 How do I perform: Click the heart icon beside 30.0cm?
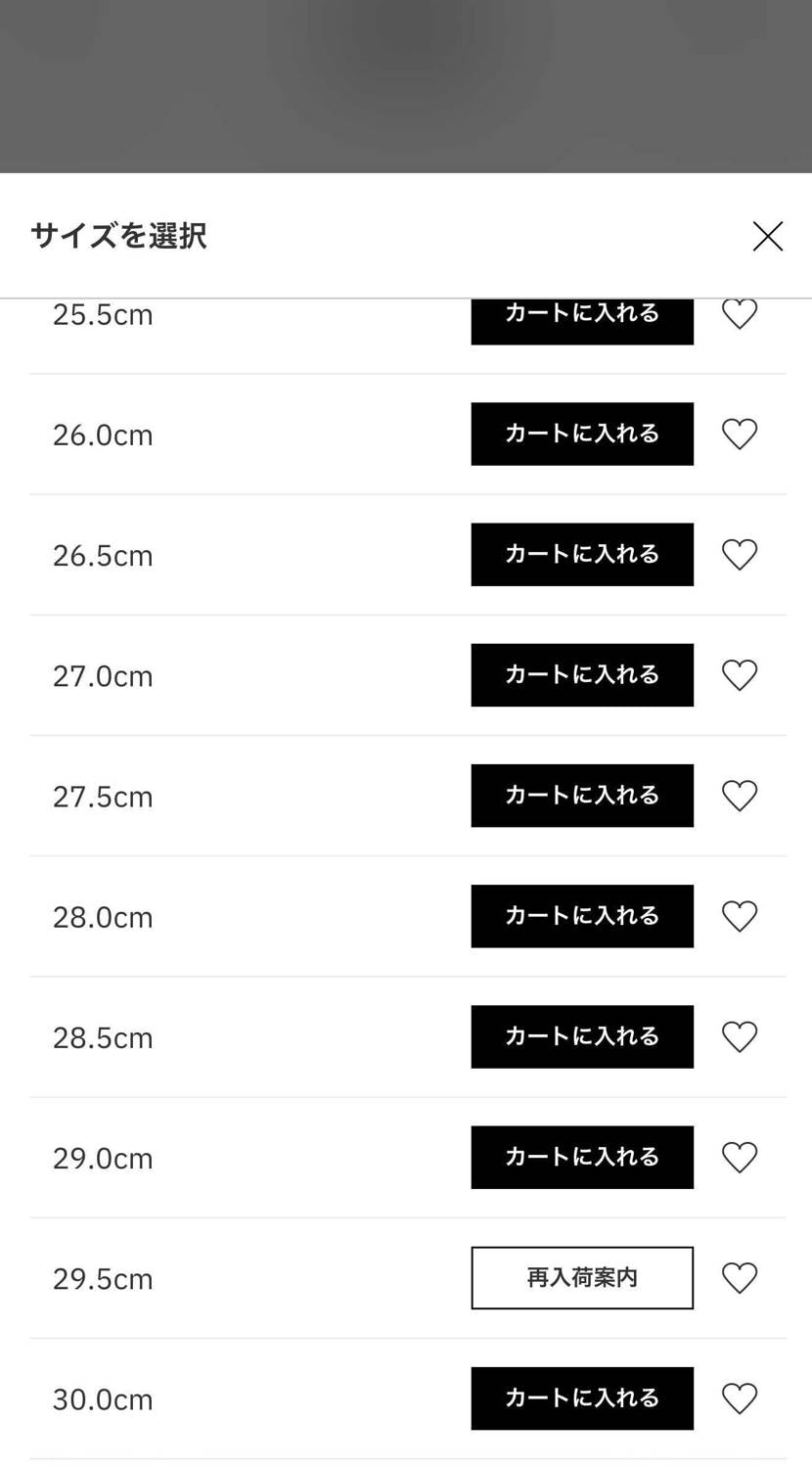(x=739, y=1398)
